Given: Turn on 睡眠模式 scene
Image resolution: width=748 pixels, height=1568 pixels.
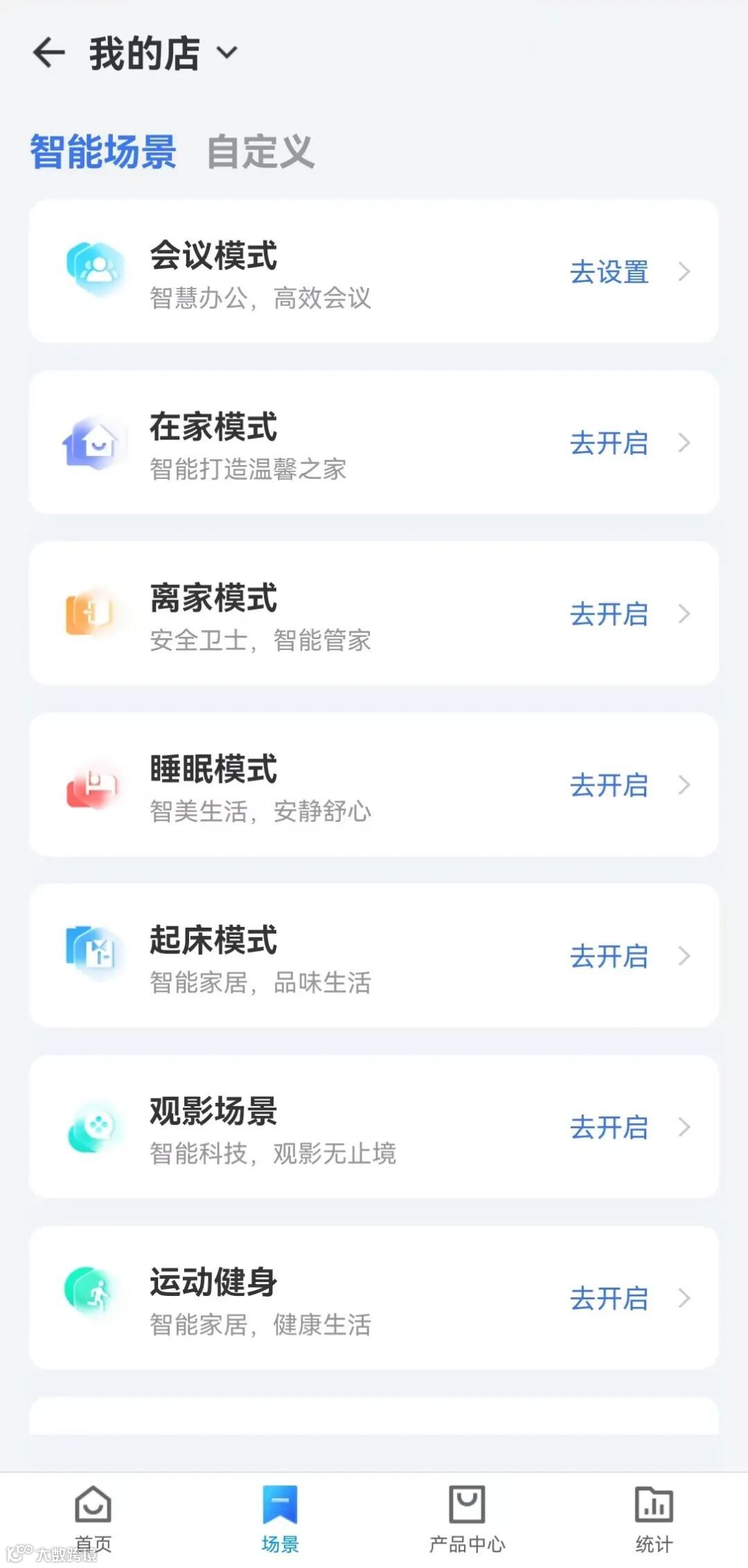Looking at the screenshot, I should tap(609, 784).
